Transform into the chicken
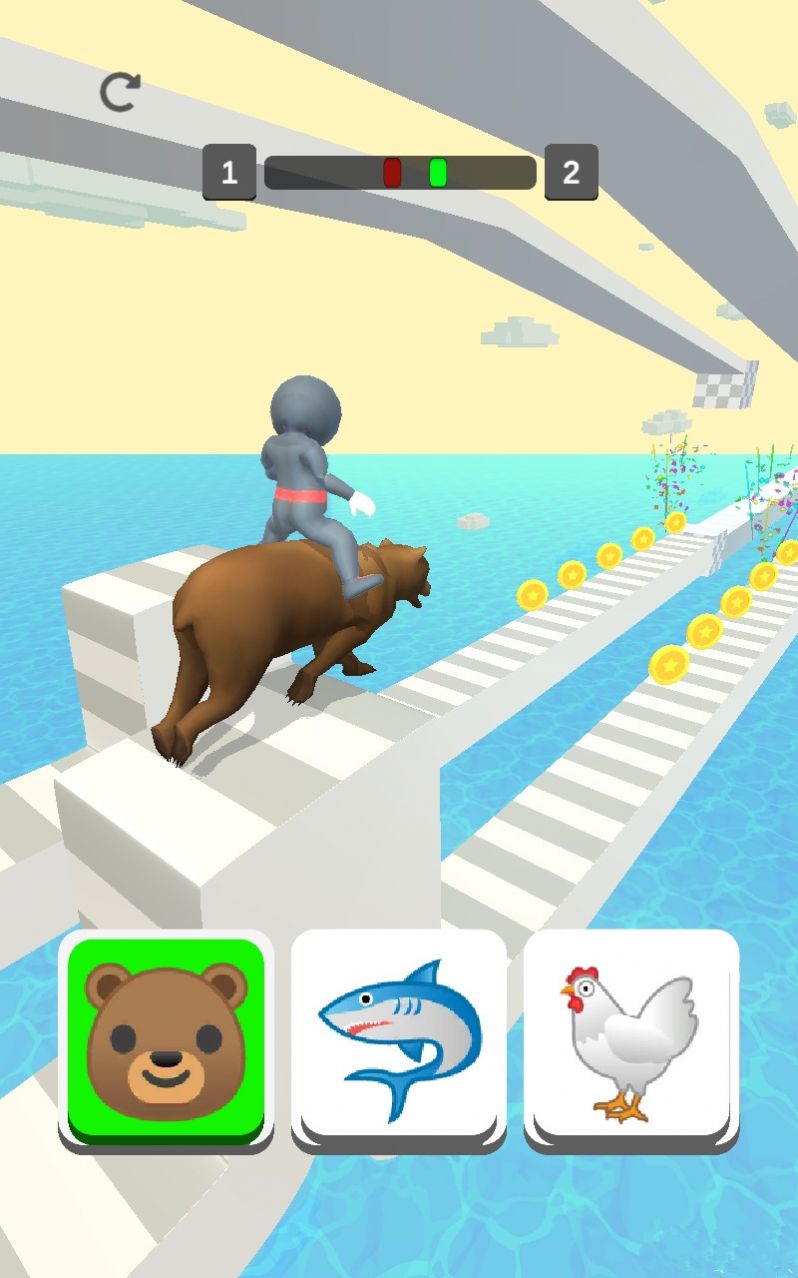 point(631,1038)
